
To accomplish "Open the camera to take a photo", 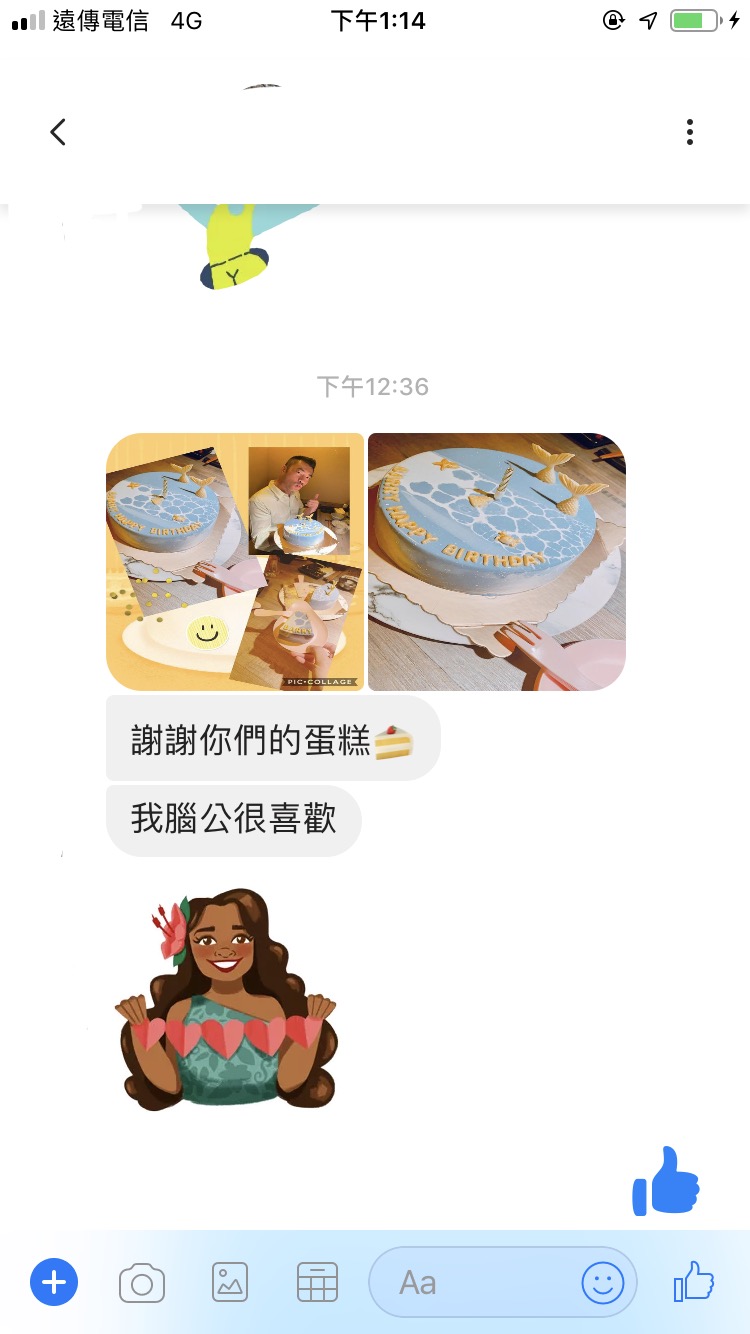I will [142, 1283].
